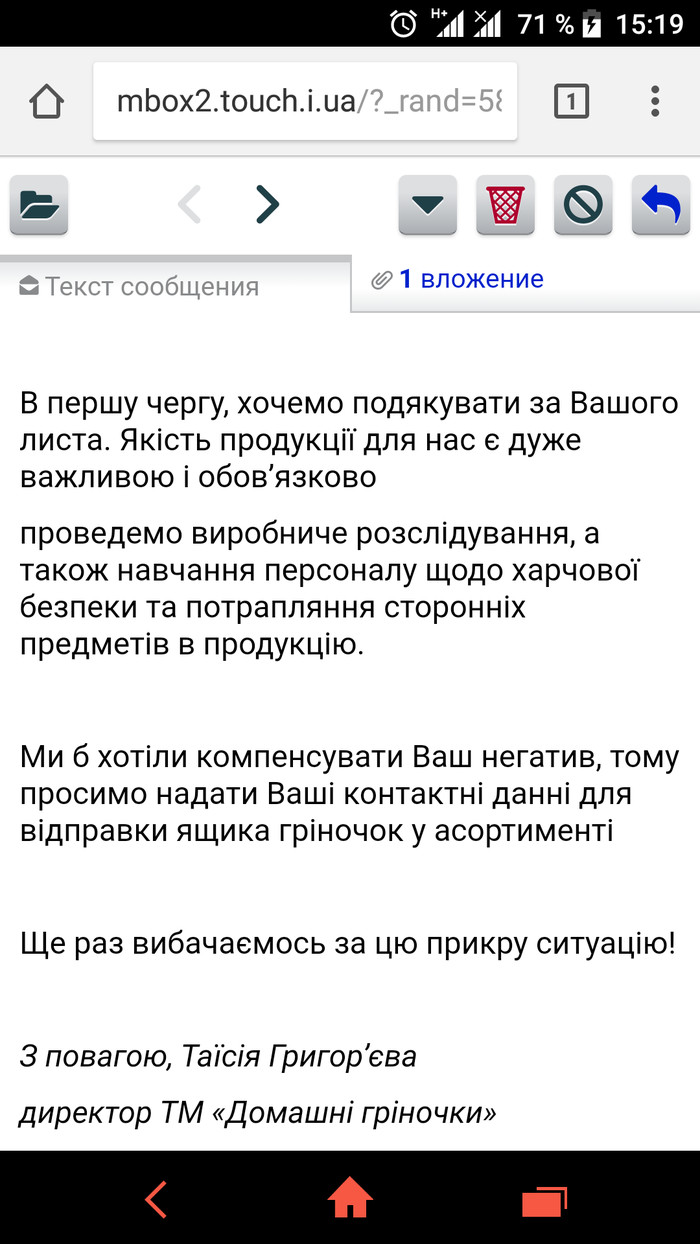Tap the system back button
This screenshot has width=700, height=1244.
click(x=155, y=1198)
